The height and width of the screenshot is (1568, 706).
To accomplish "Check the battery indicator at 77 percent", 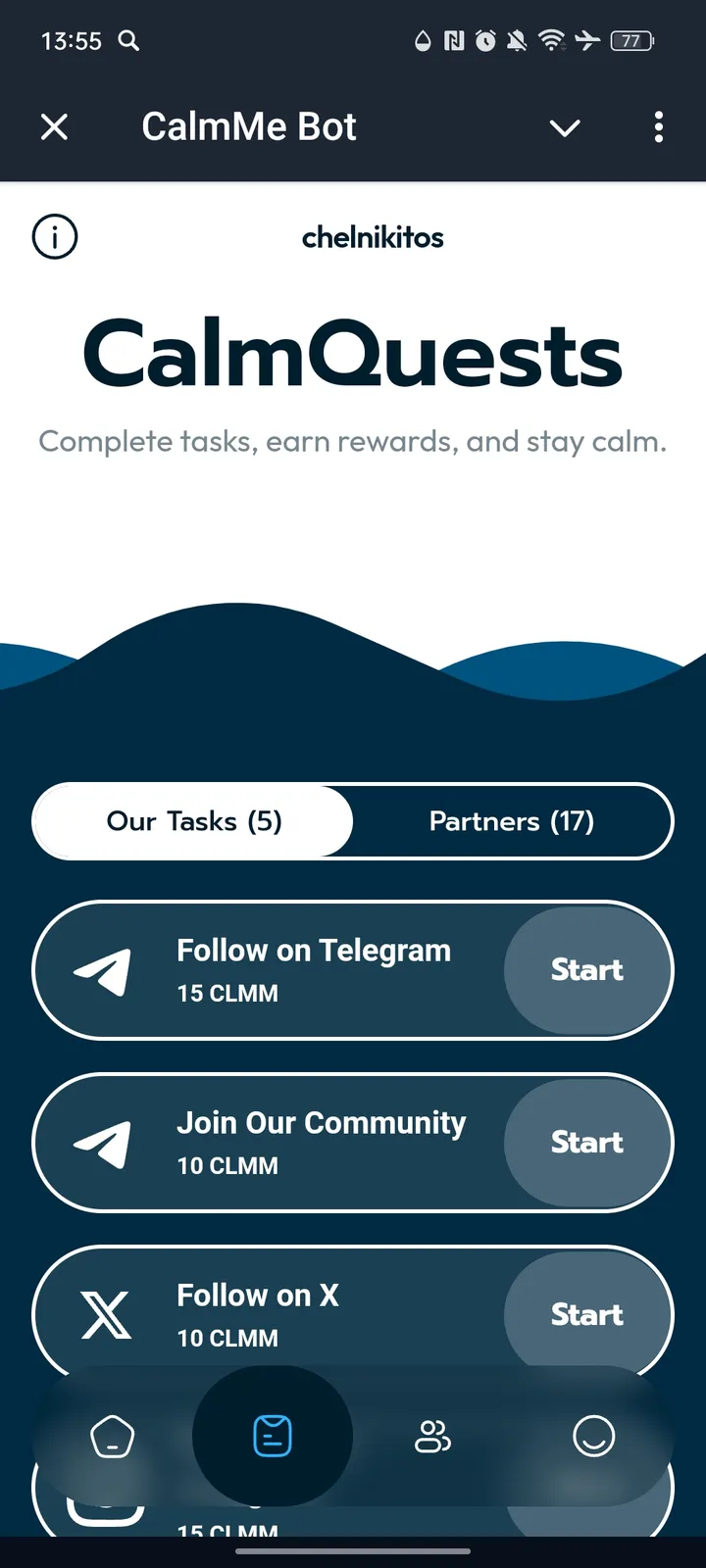I will (x=632, y=41).
